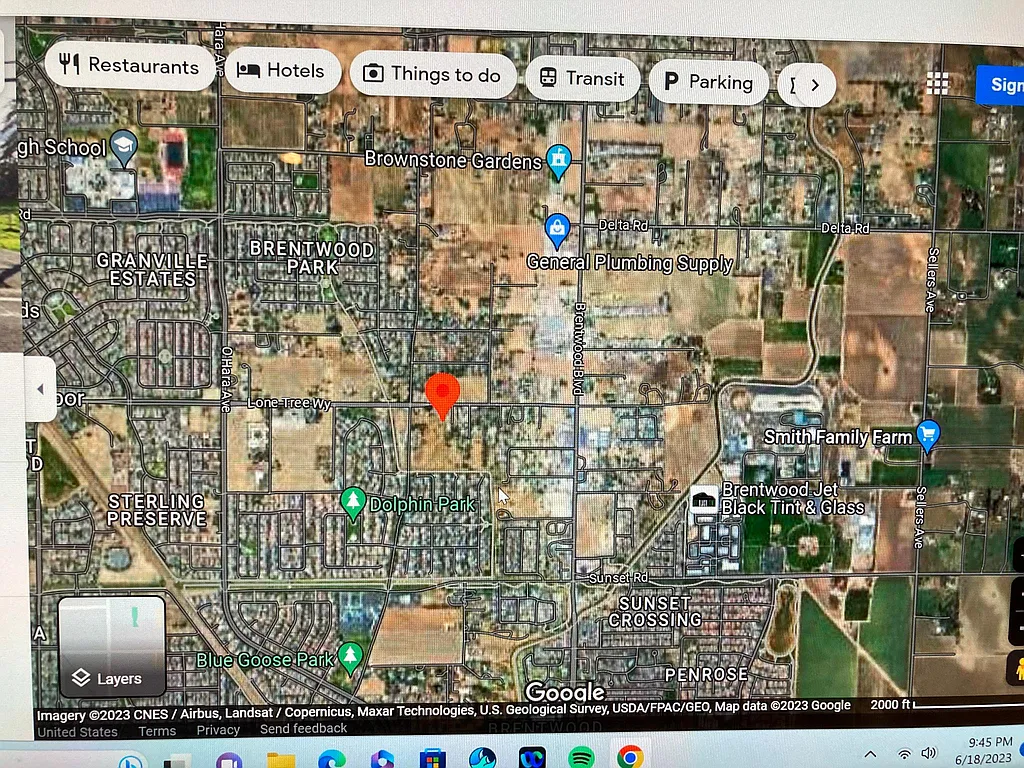Screen dimensions: 1024x768
Task: Select the Parking chip
Action: coord(708,82)
